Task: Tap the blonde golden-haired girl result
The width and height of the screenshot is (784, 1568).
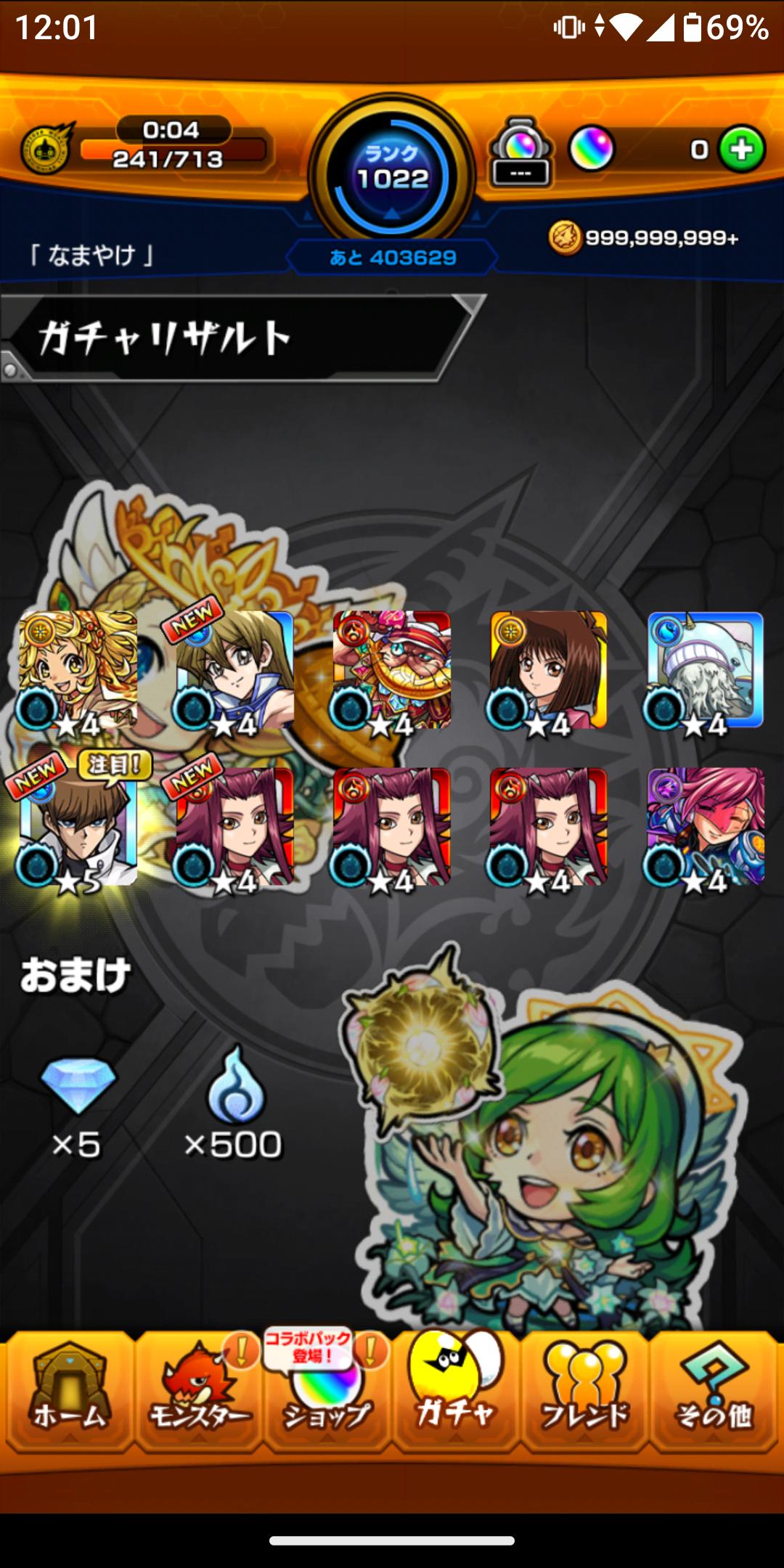Action: tap(78, 670)
